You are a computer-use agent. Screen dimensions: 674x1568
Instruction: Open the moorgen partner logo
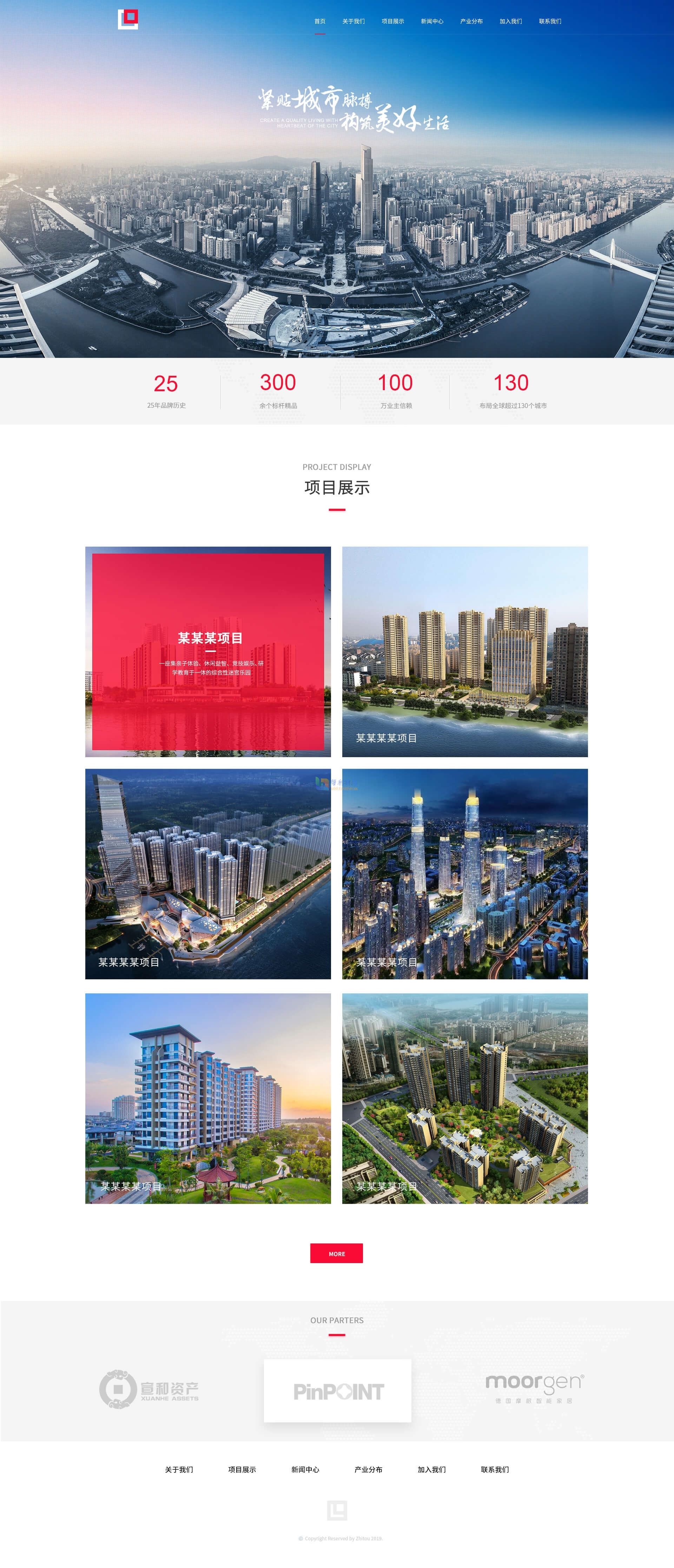point(534,1388)
